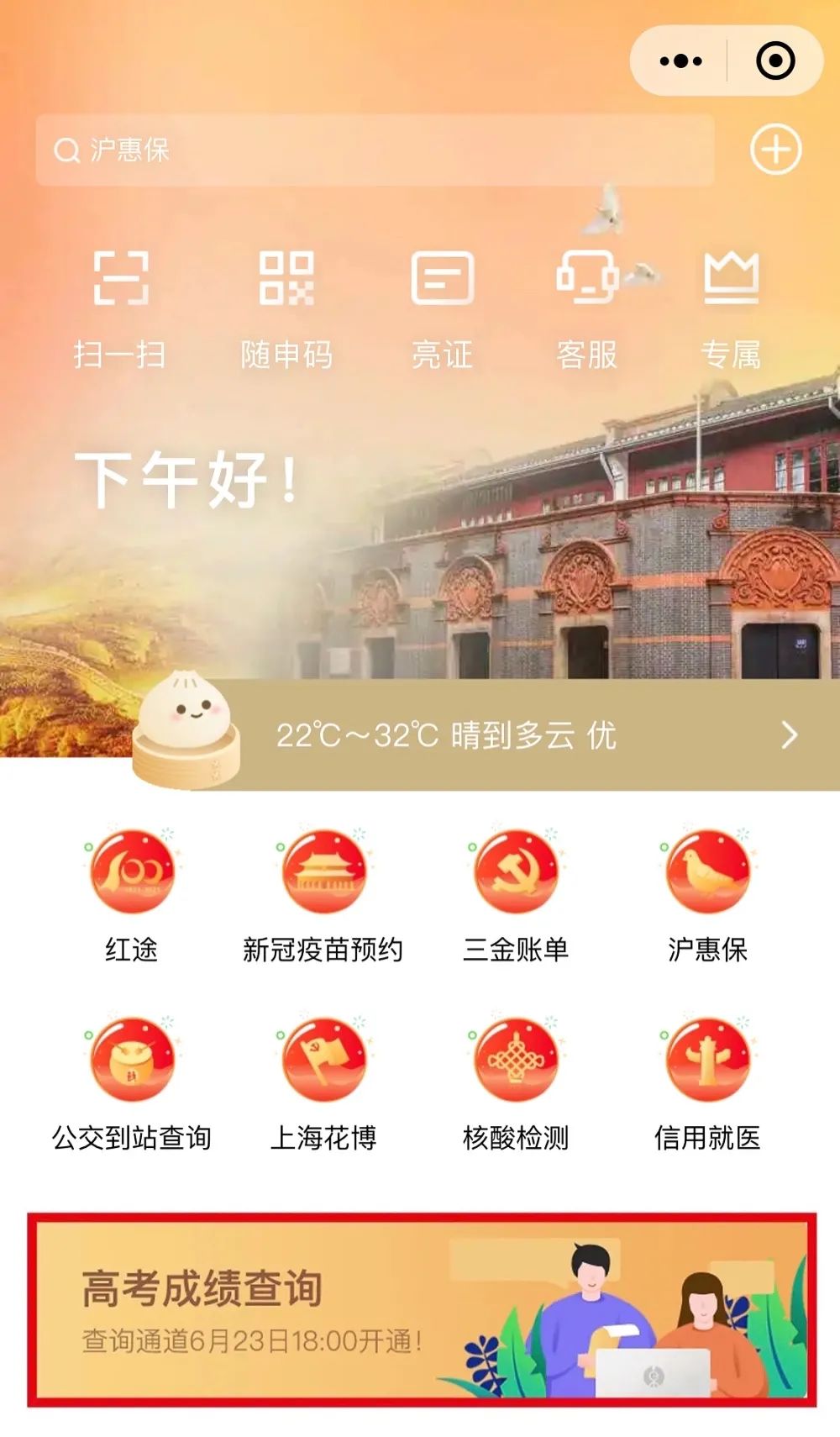The width and height of the screenshot is (840, 1437).
Task: Tap the plus button beside the search bar
Action: [774, 150]
